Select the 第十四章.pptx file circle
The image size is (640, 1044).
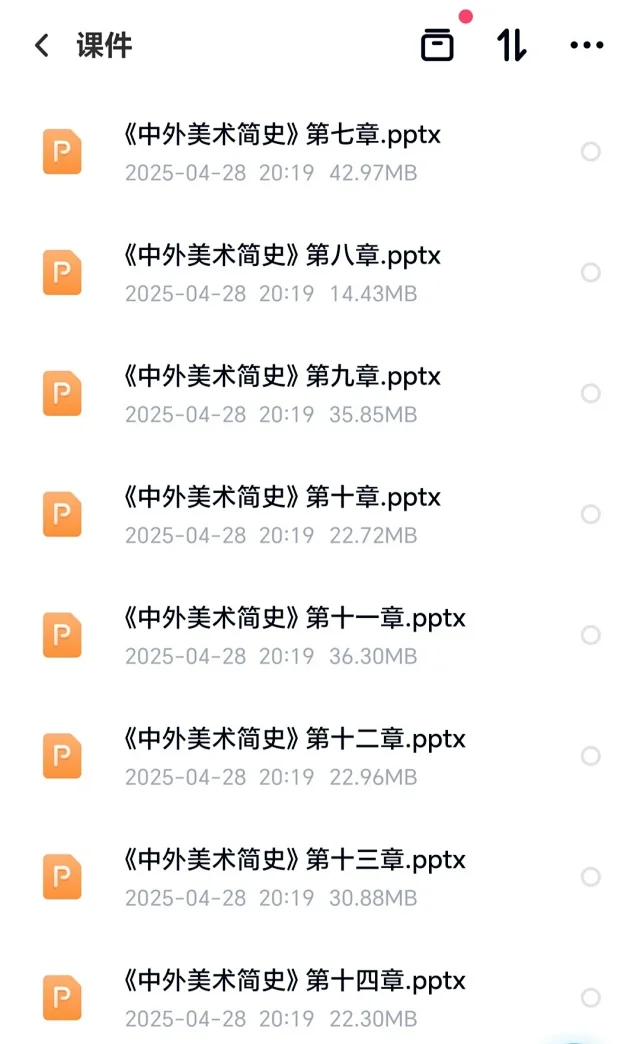pos(591,998)
